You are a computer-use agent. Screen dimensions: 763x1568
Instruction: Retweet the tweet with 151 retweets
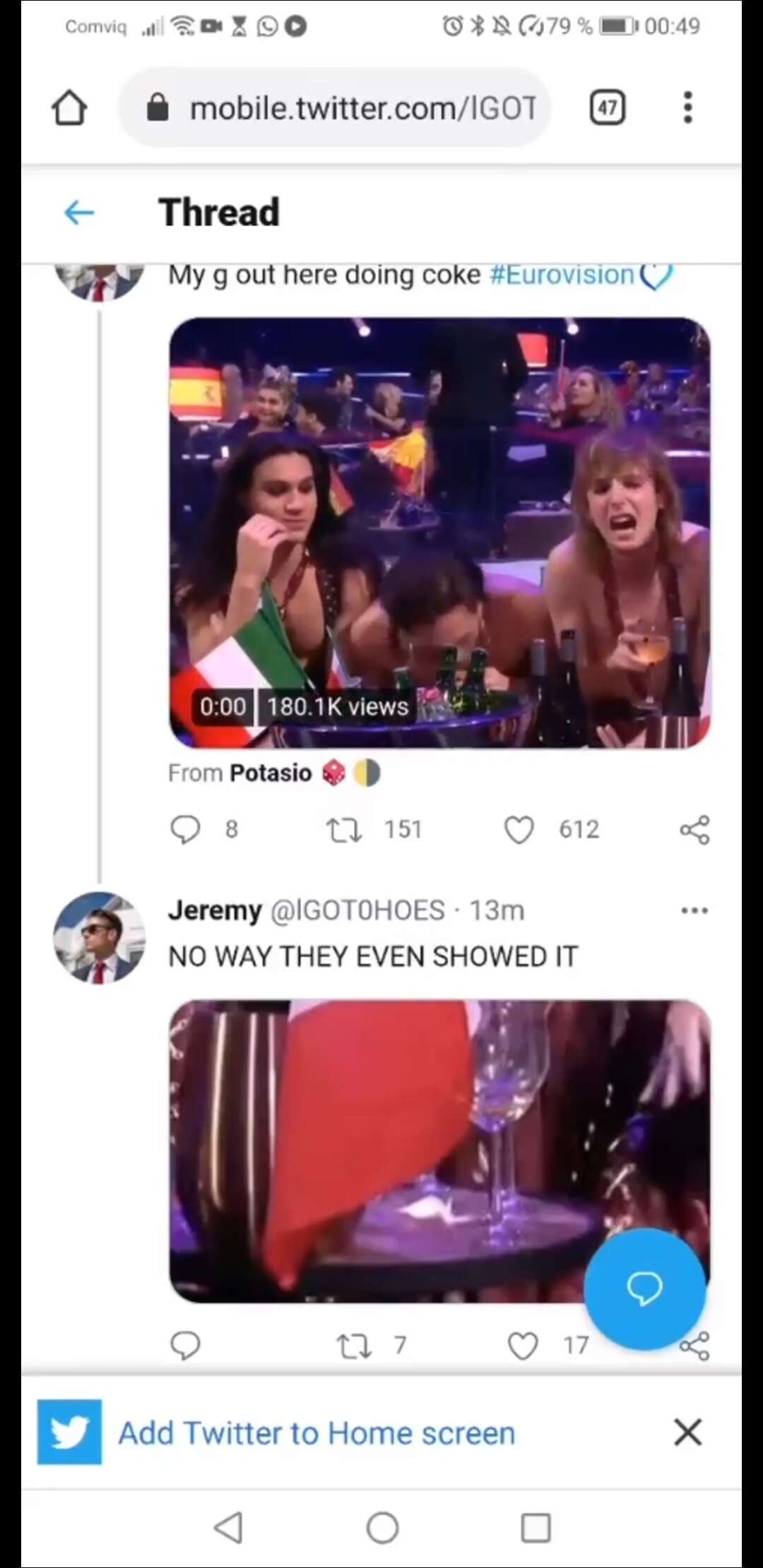click(344, 829)
